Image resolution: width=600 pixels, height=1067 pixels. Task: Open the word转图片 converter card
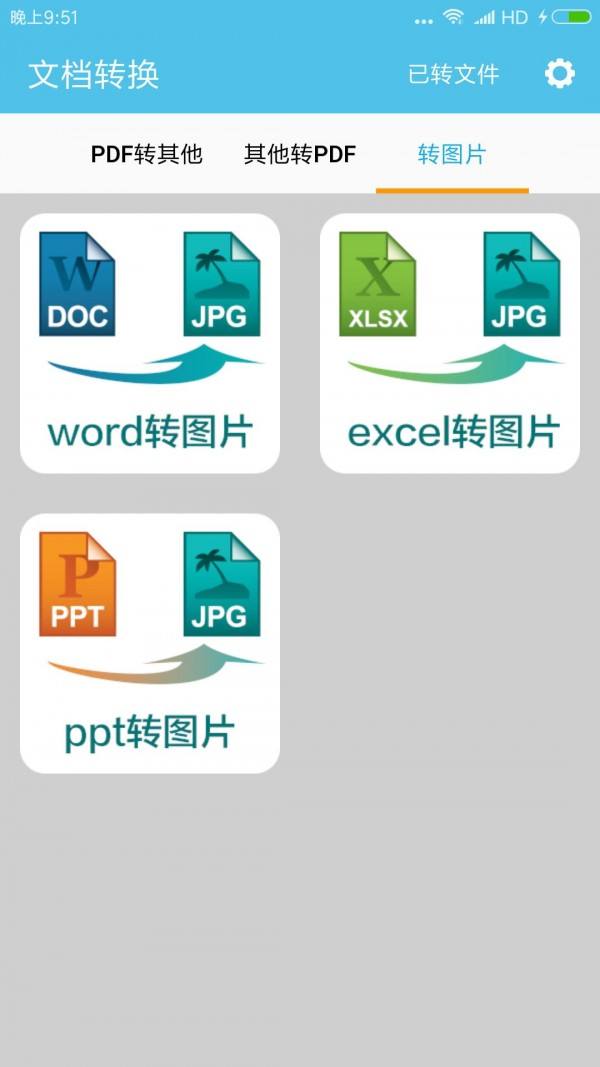click(150, 343)
